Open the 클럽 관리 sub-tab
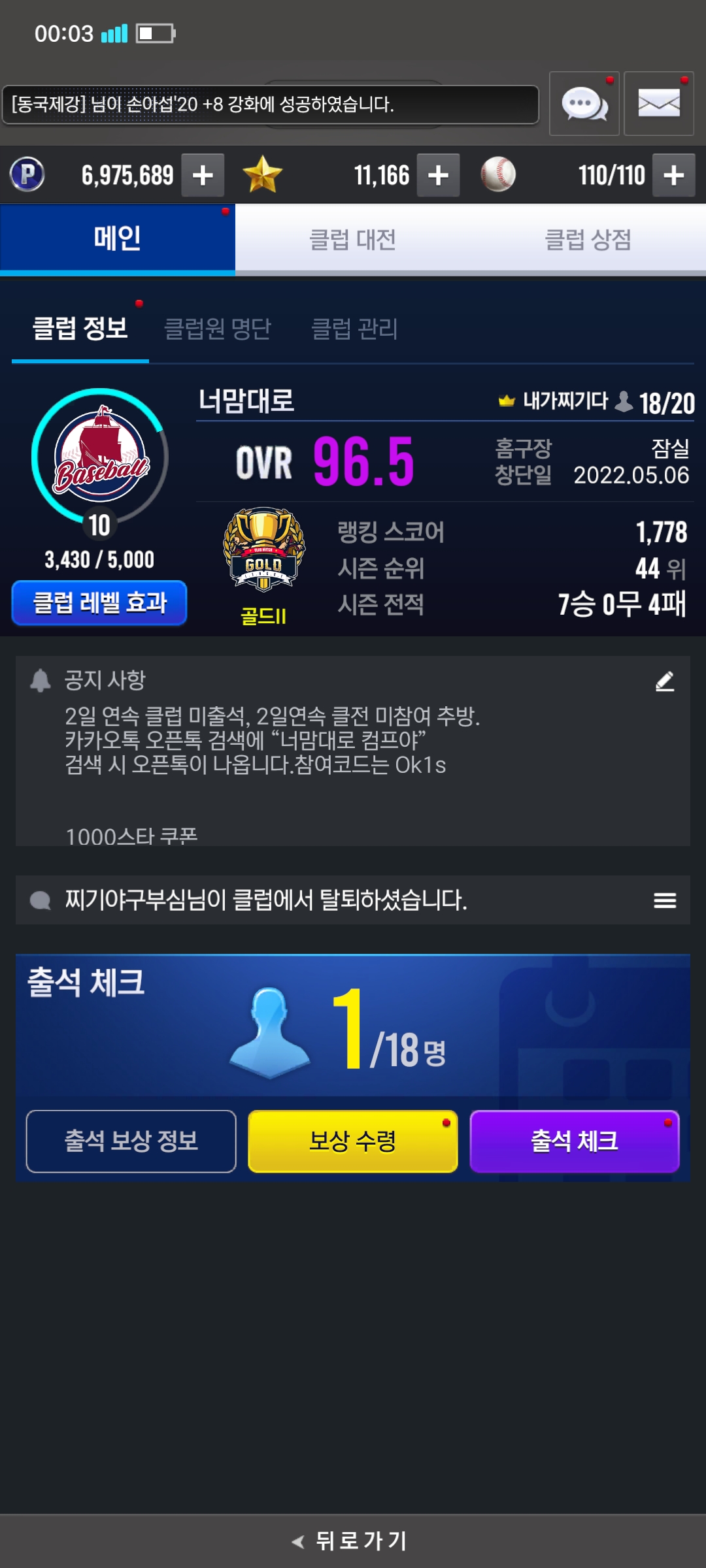706x1568 pixels. coord(354,329)
